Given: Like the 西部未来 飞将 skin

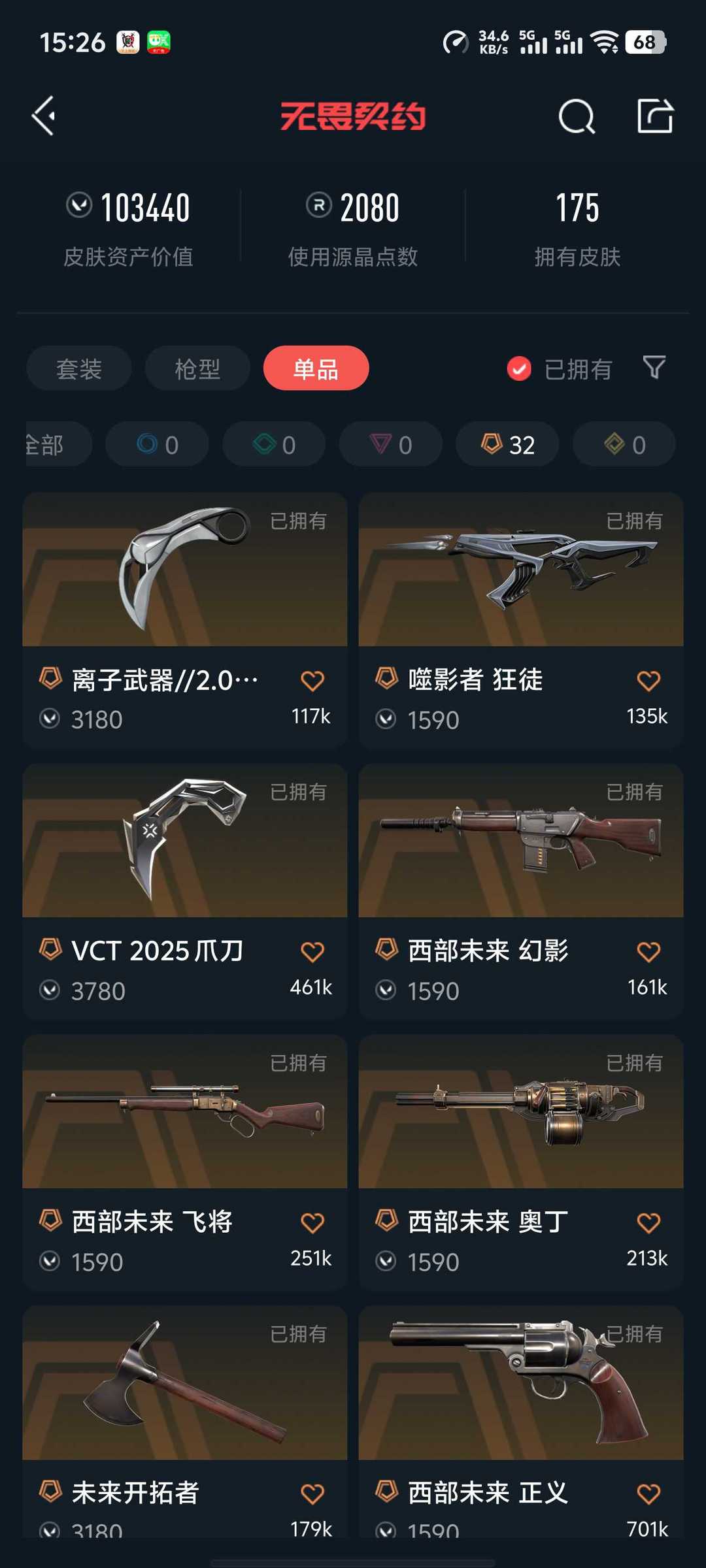Looking at the screenshot, I should (312, 1223).
